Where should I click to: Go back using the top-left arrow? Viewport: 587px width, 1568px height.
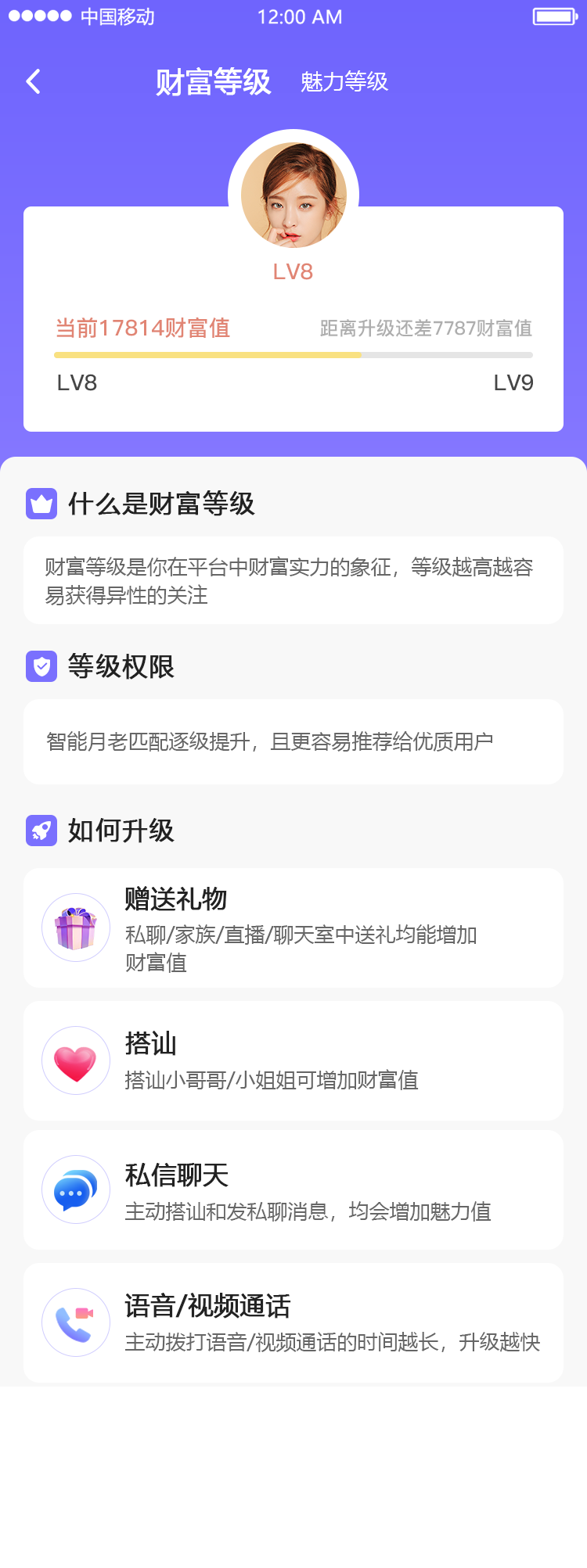coord(33,81)
